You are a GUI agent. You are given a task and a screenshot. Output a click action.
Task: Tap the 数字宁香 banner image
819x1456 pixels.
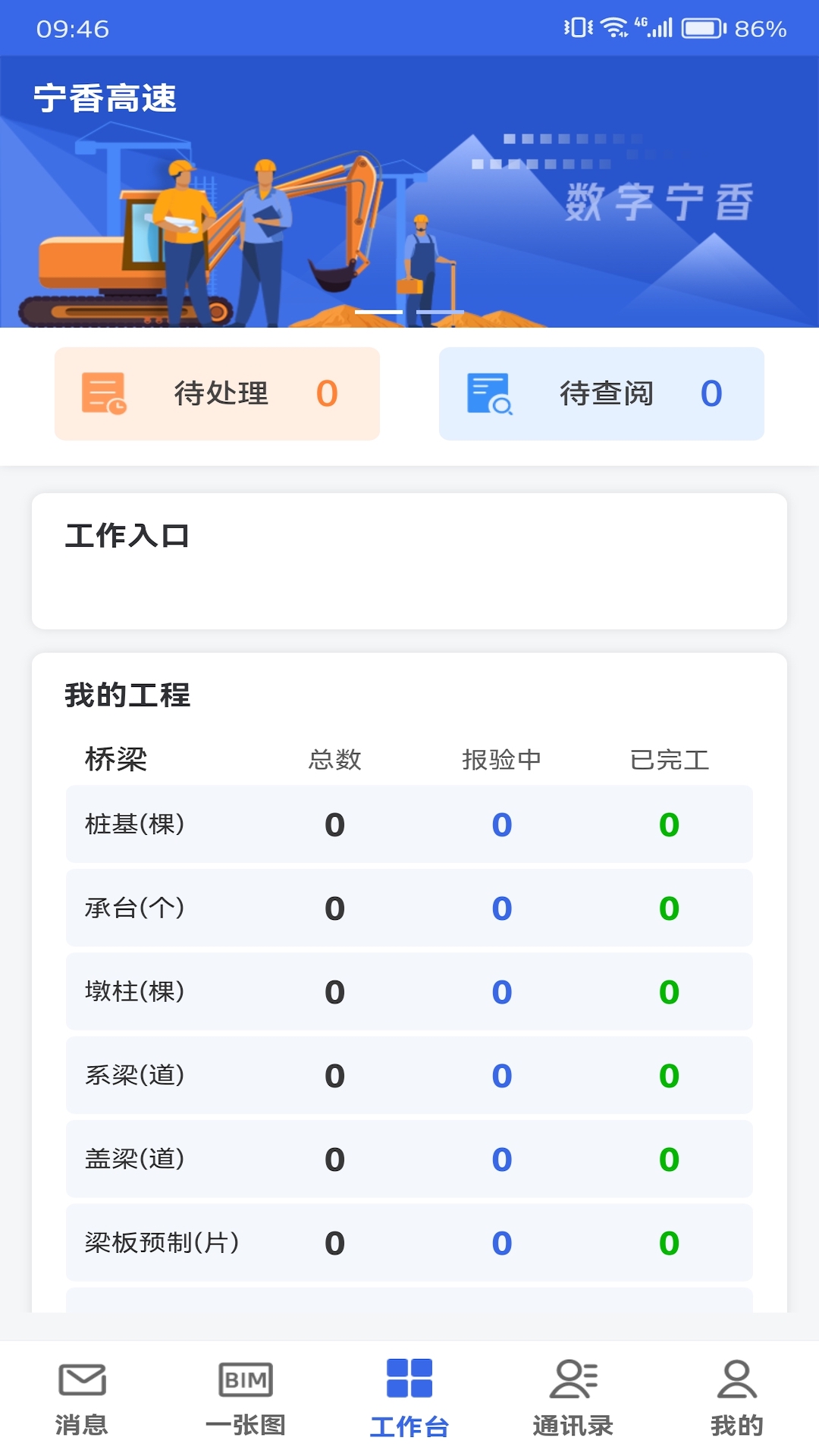pyautogui.click(x=409, y=205)
